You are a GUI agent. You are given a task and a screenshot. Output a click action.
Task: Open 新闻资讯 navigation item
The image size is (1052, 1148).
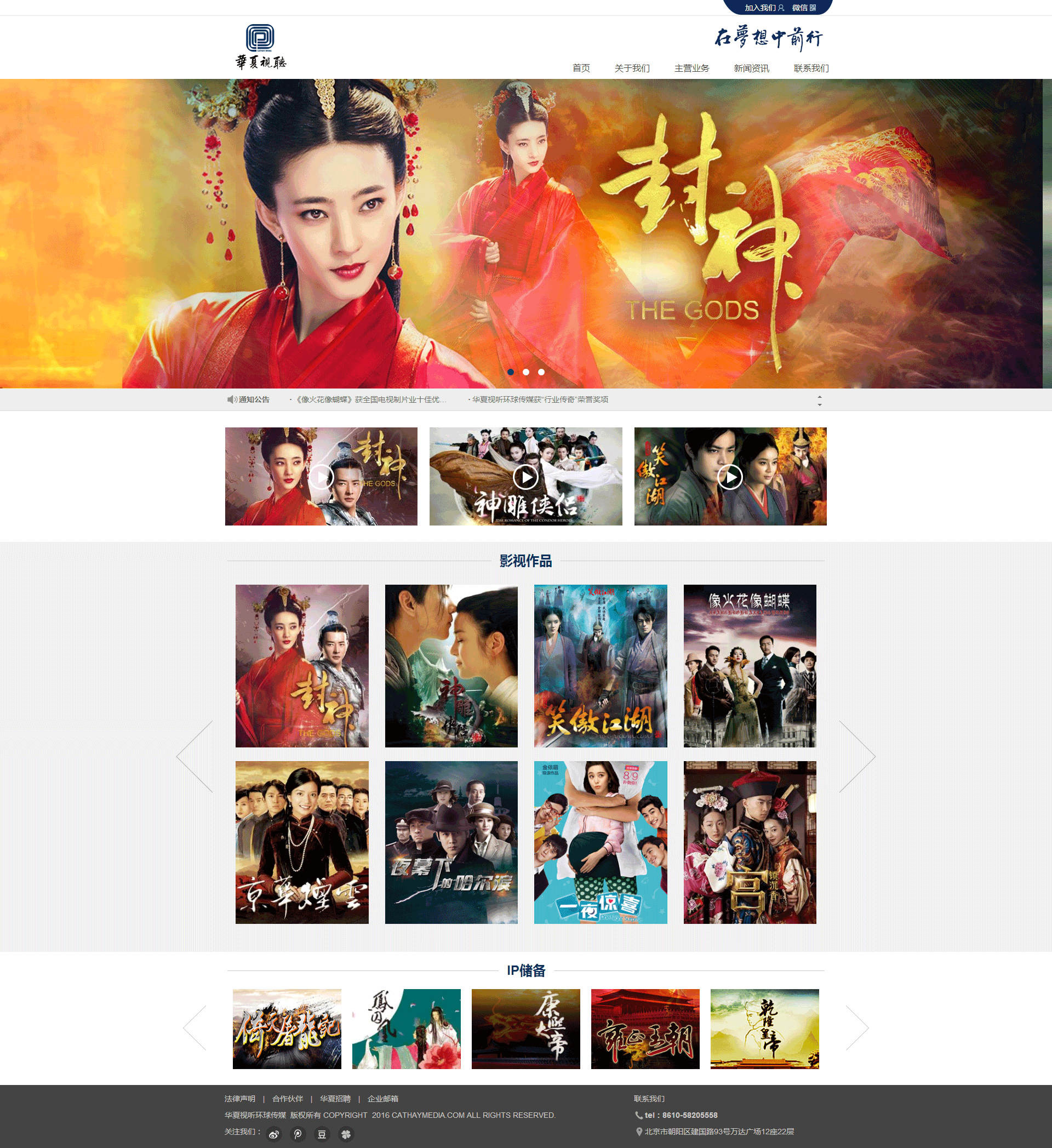point(751,68)
